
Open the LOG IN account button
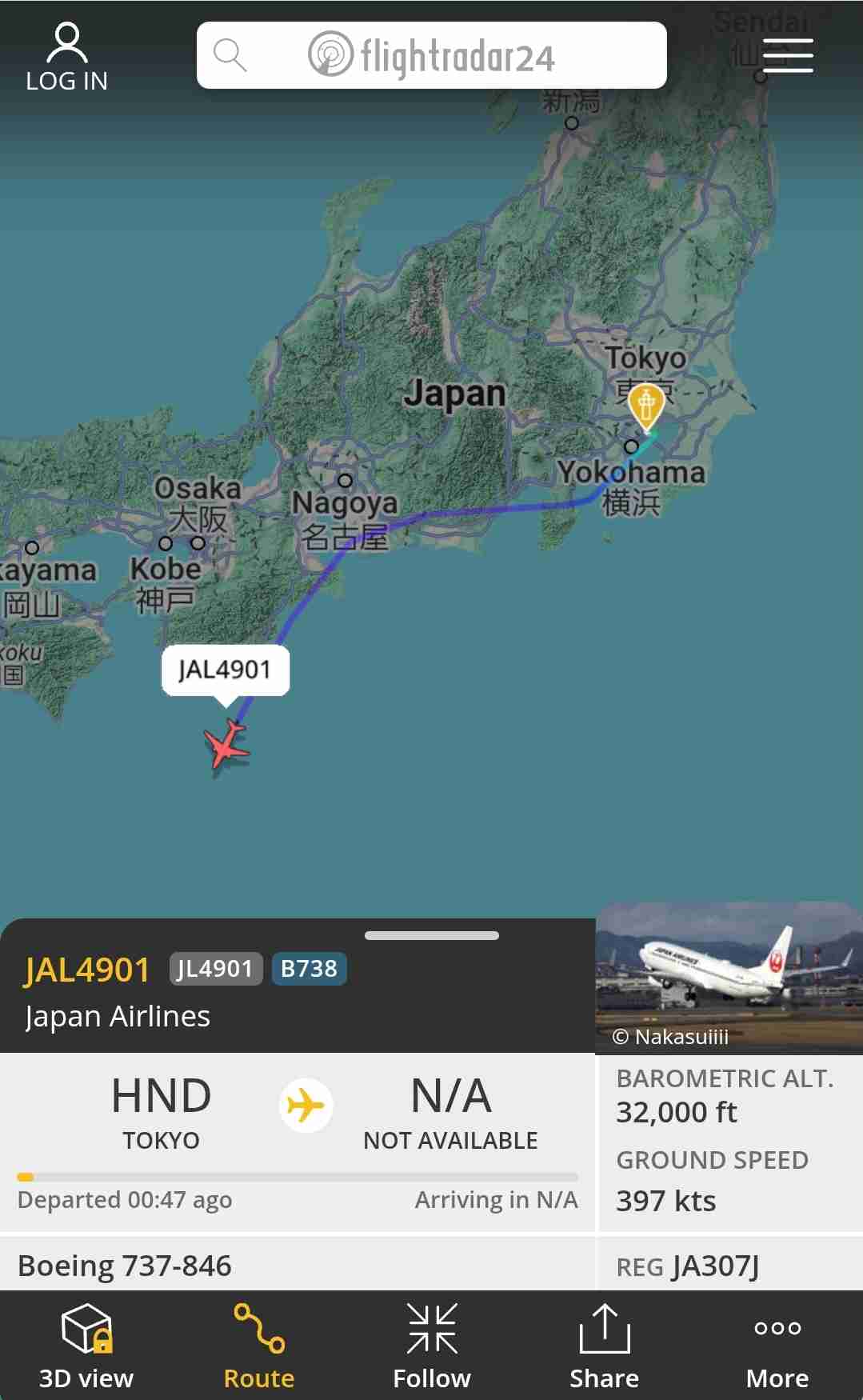[66, 58]
